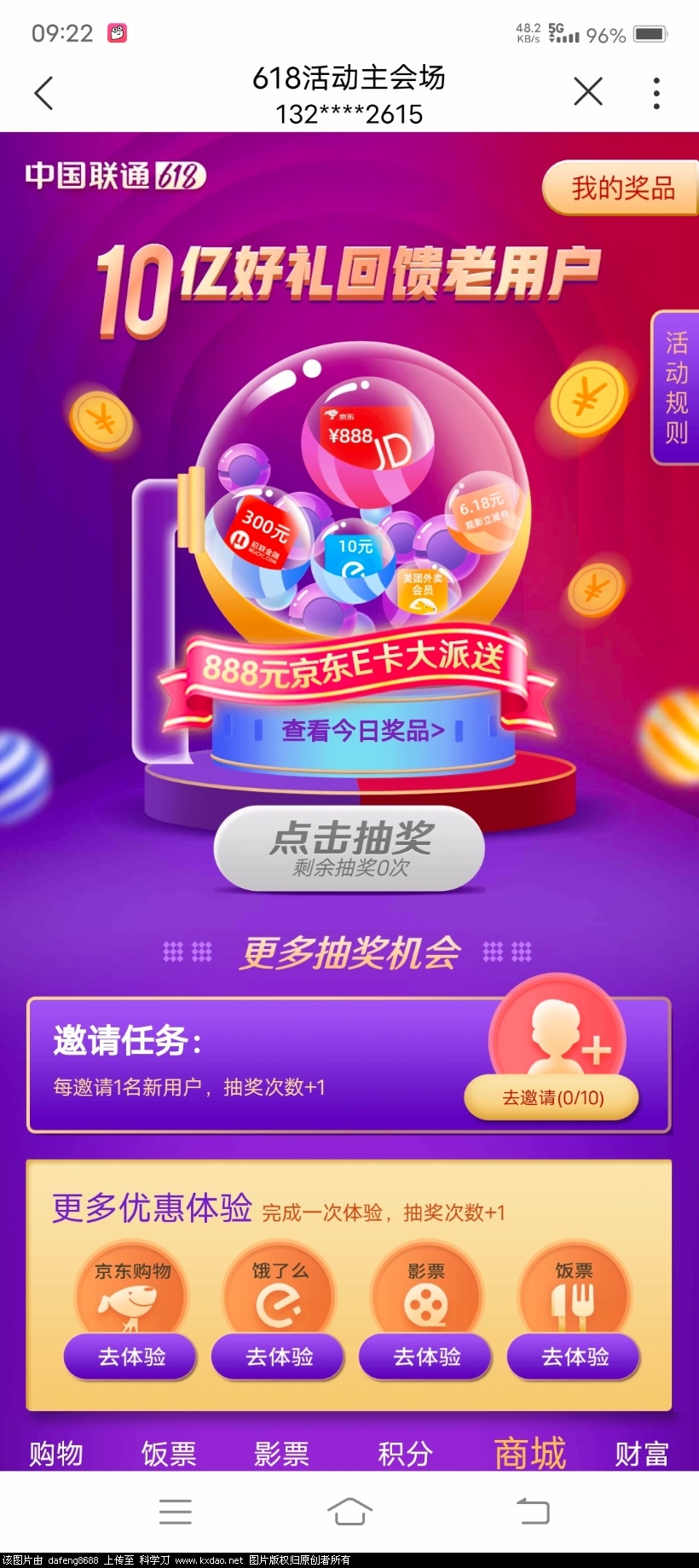Screen dimensions: 699x1568
Task: Switch to the bottom 饭票 tab
Action: 169,1453
